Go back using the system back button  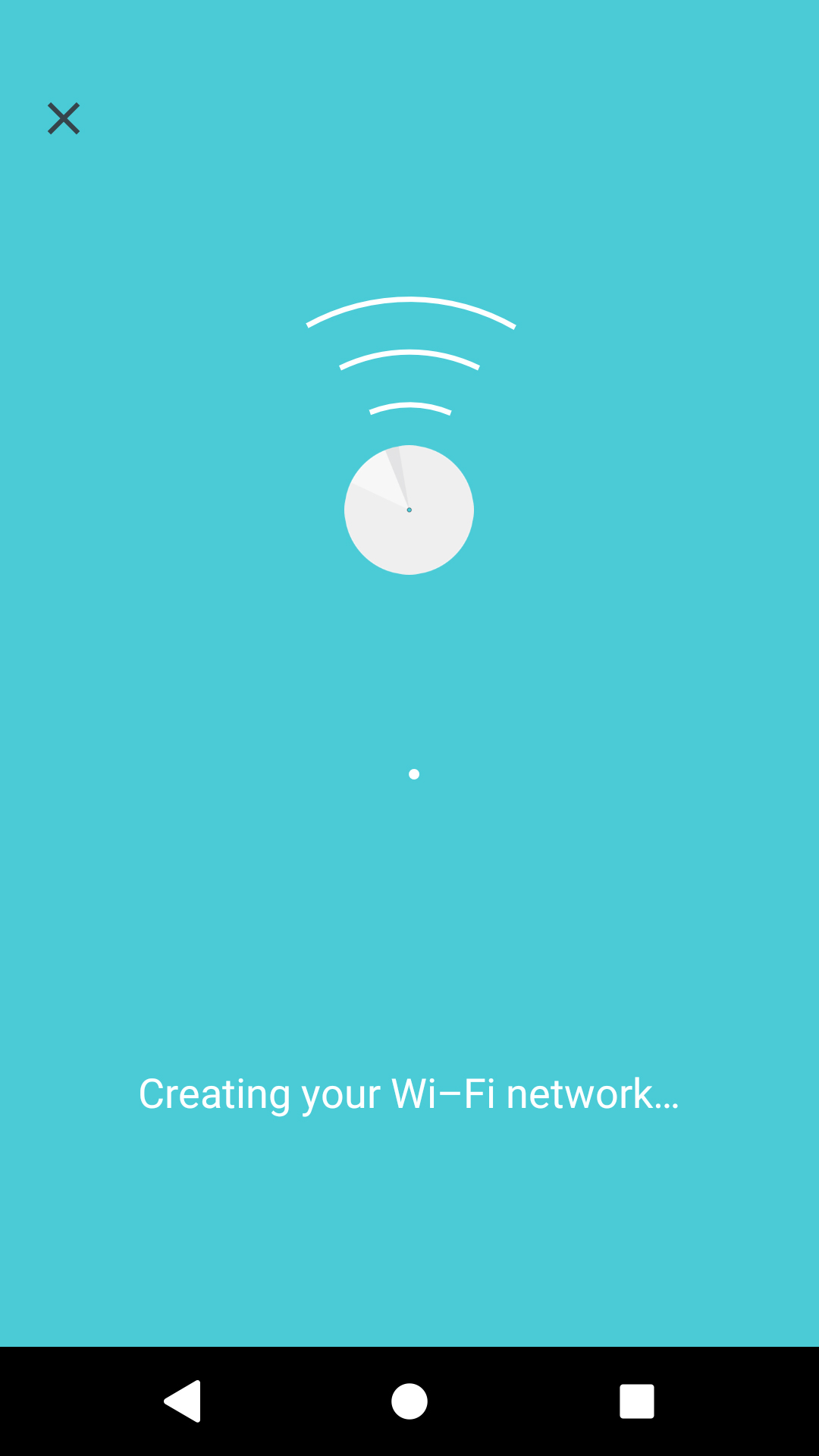pyautogui.click(x=183, y=1401)
